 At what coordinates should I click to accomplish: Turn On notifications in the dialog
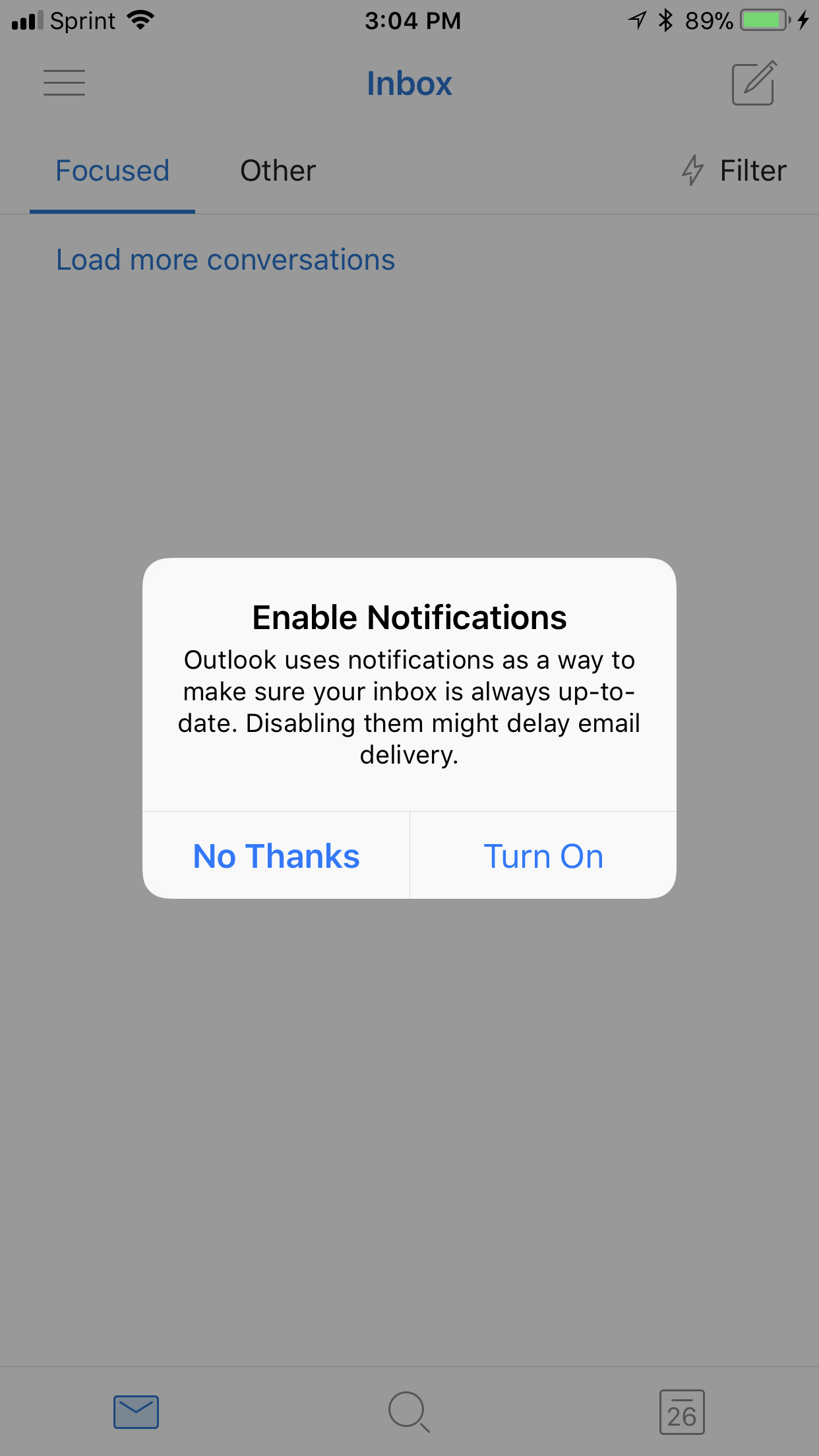click(x=543, y=856)
